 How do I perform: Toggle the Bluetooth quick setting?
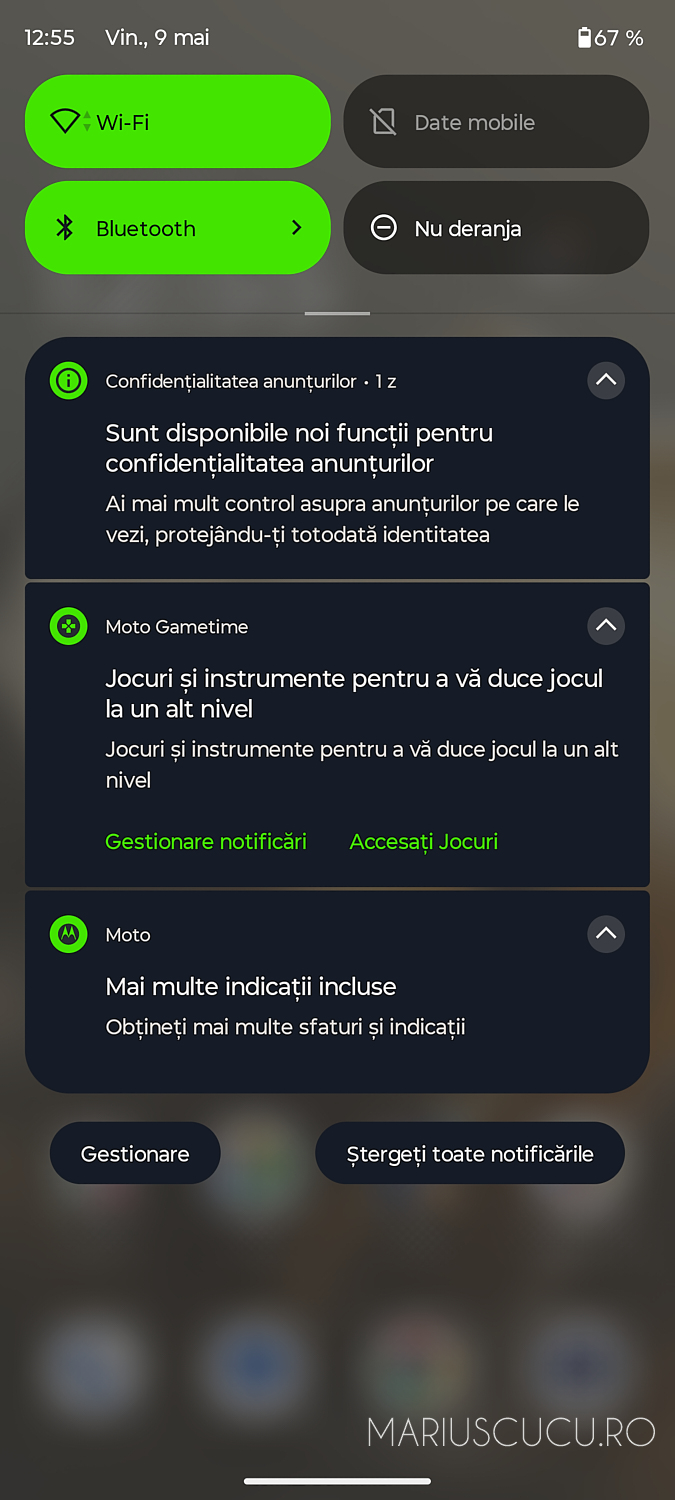150,228
